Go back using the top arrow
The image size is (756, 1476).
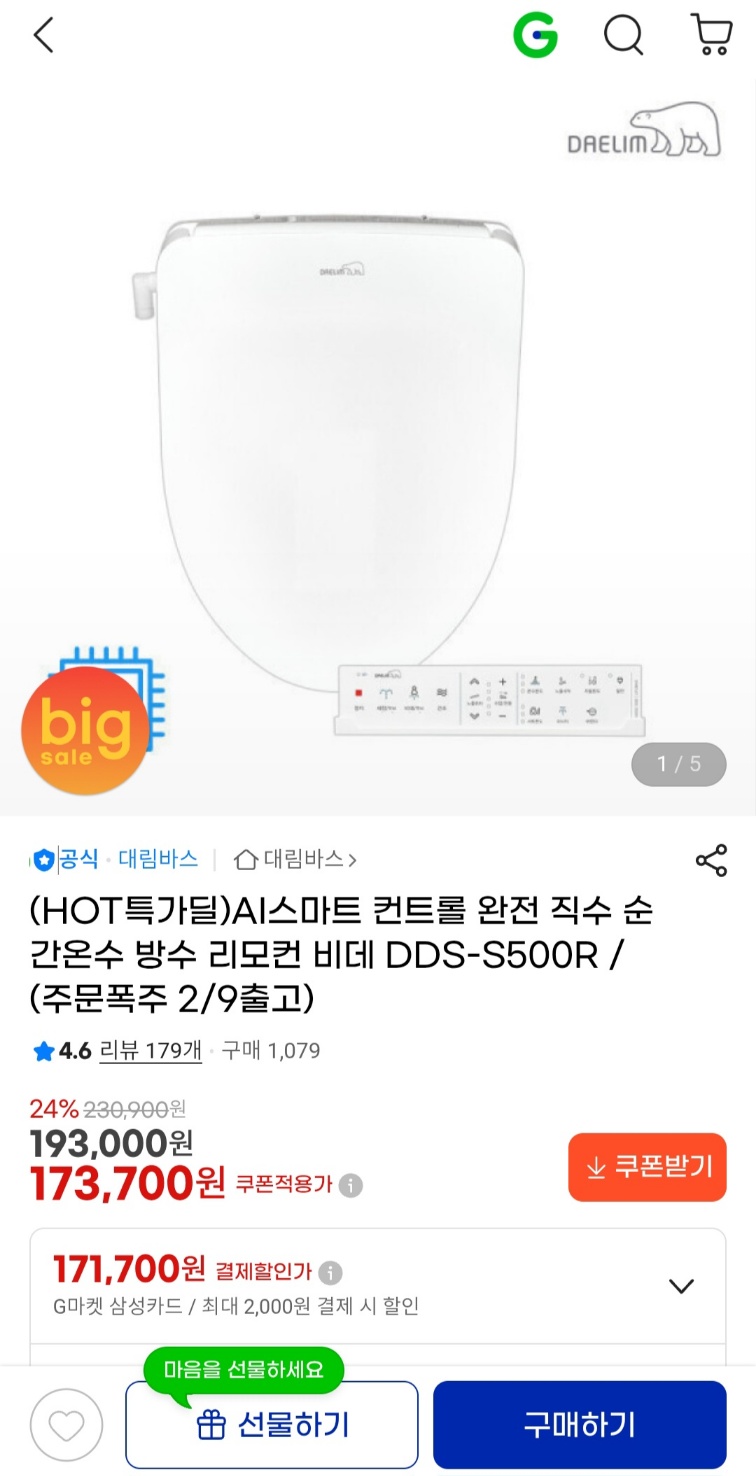click(x=43, y=37)
